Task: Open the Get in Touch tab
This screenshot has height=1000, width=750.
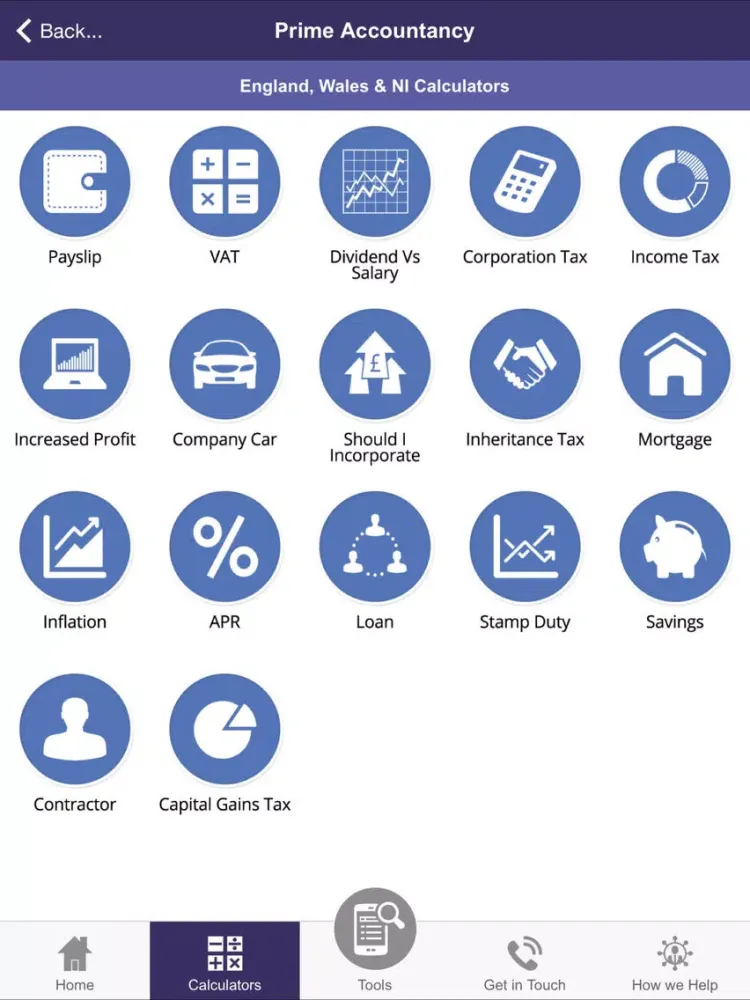Action: pos(525,962)
